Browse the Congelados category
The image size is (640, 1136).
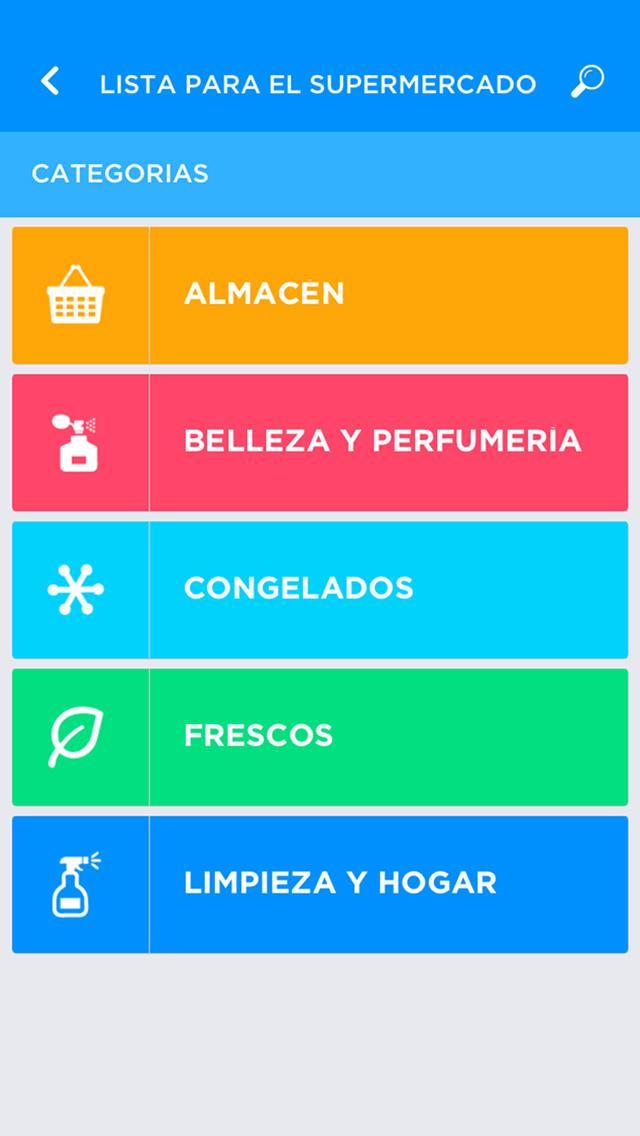point(320,589)
